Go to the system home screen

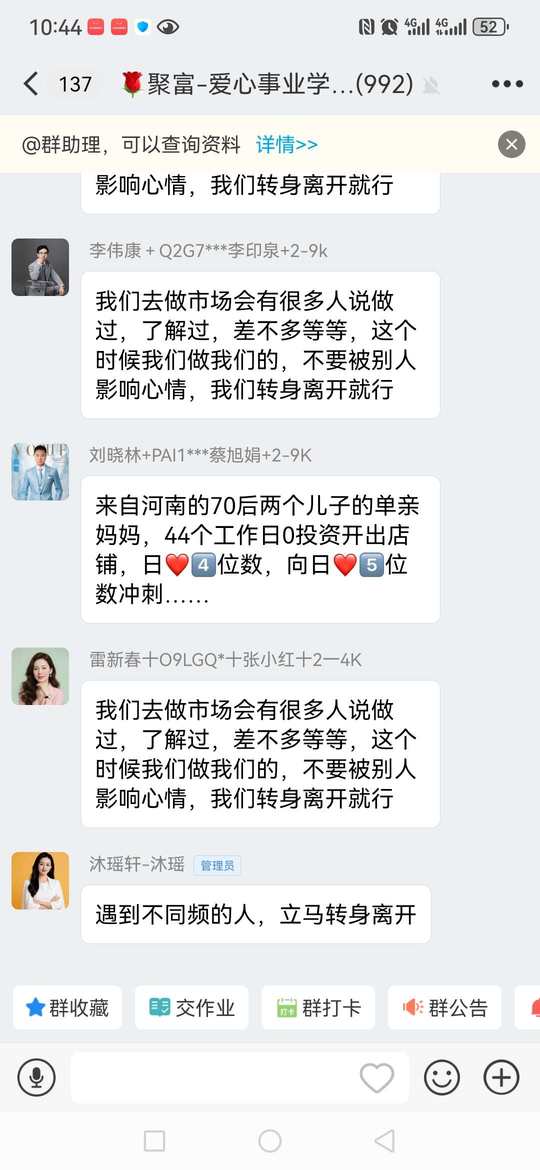(x=270, y=1140)
